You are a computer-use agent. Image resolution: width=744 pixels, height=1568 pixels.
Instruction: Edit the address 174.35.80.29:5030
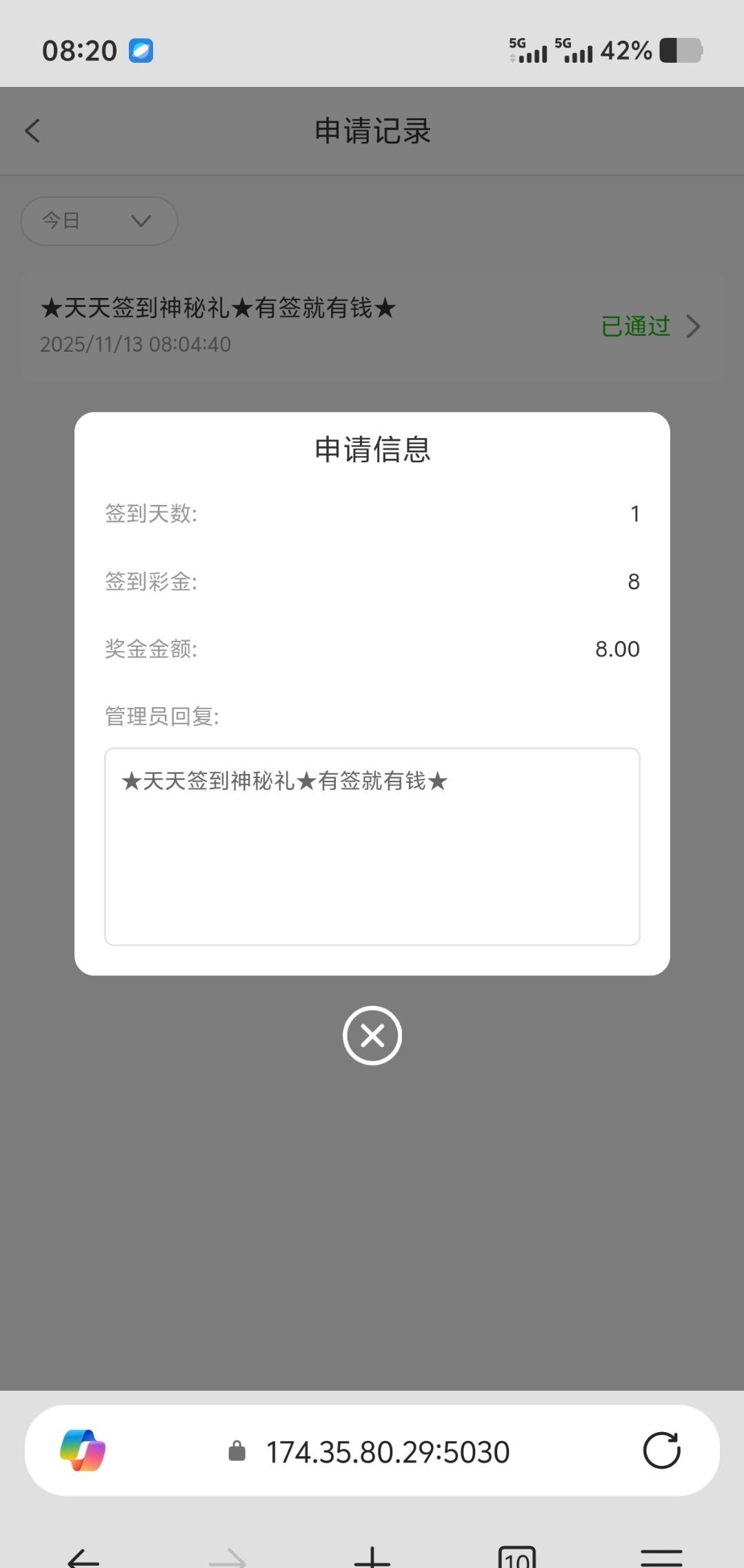387,1452
